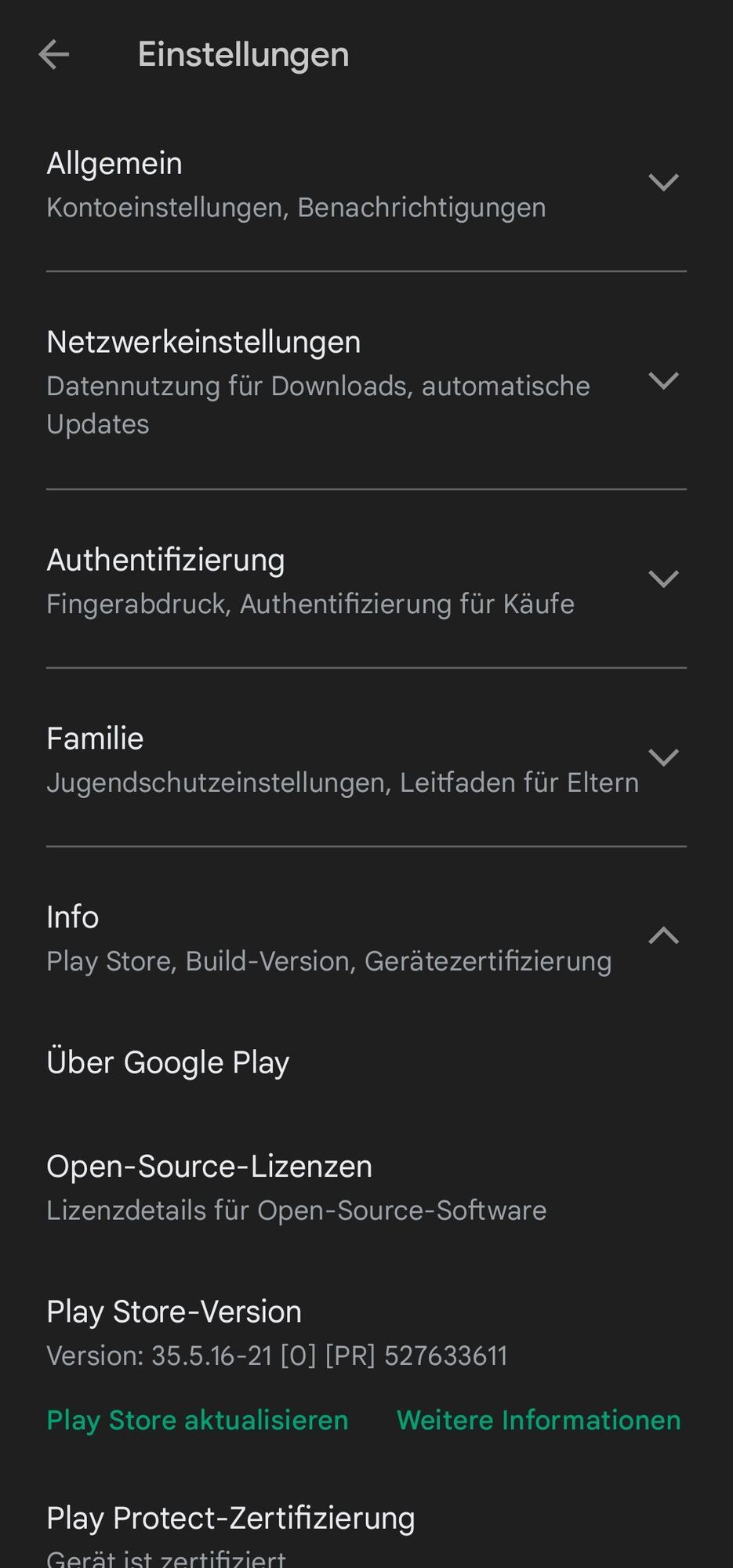This screenshot has width=733, height=1568.
Task: Go back from Einstellungen
Action: click(54, 55)
